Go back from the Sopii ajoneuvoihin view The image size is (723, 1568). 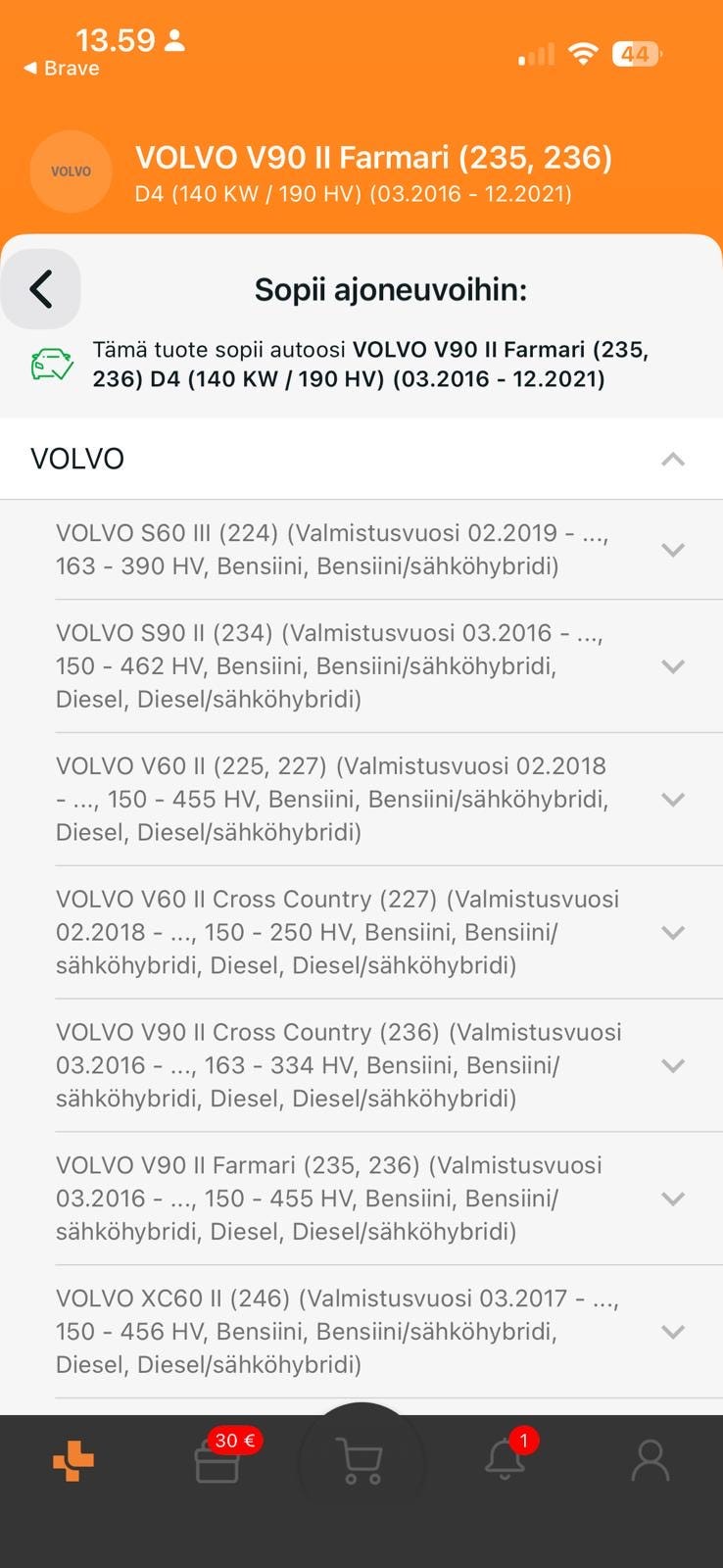click(41, 289)
